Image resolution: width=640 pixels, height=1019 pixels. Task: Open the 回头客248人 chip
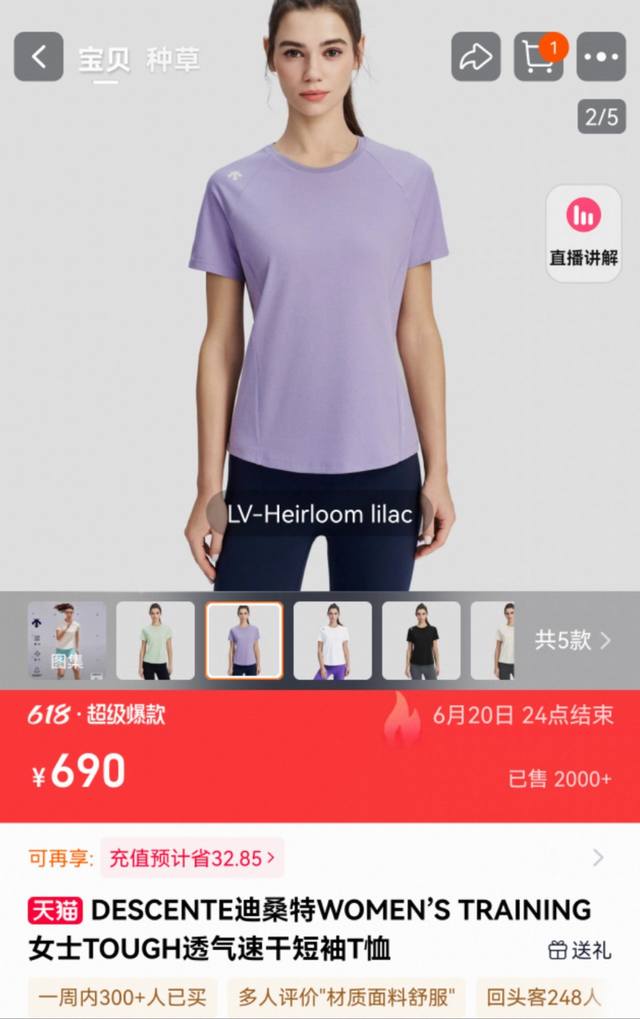[x=544, y=997]
